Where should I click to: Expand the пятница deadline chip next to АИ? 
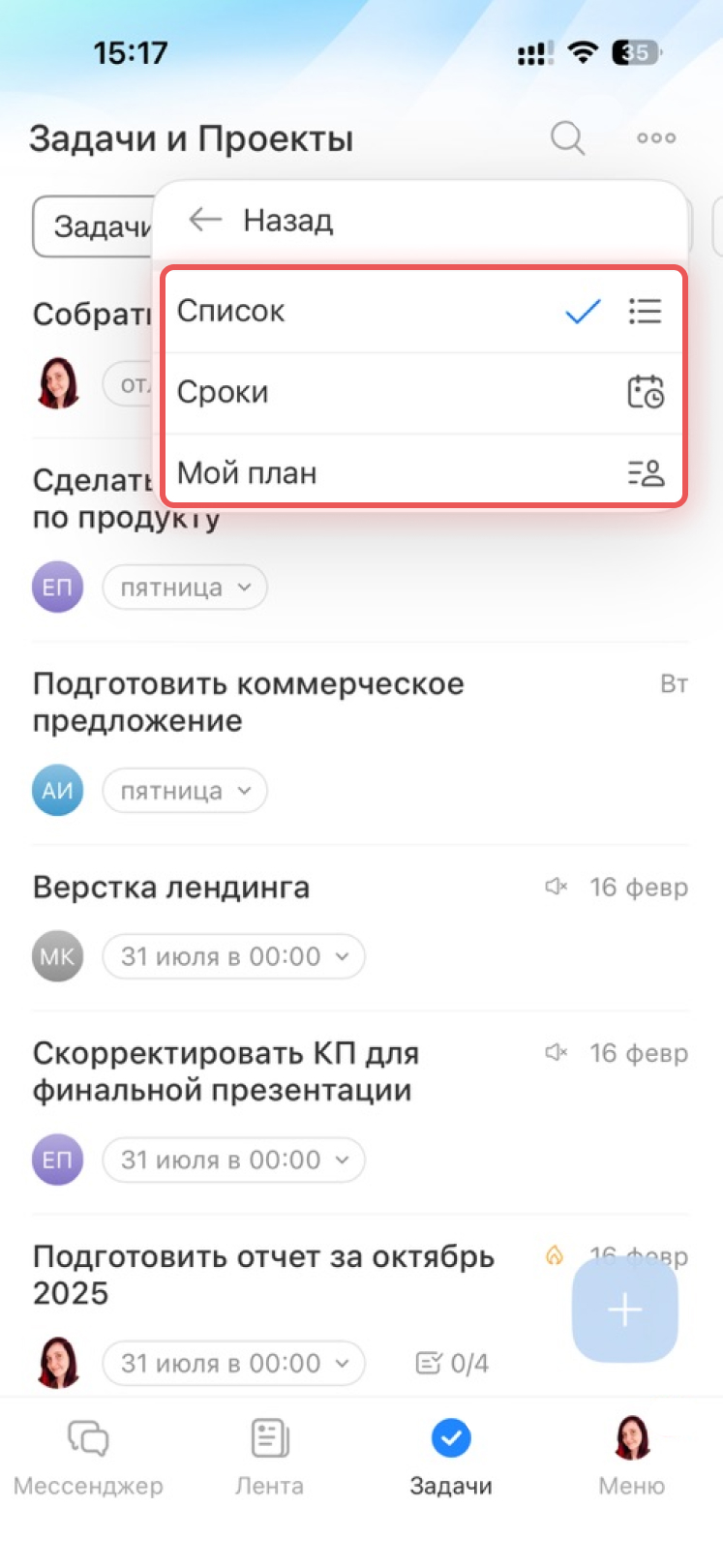(x=185, y=791)
